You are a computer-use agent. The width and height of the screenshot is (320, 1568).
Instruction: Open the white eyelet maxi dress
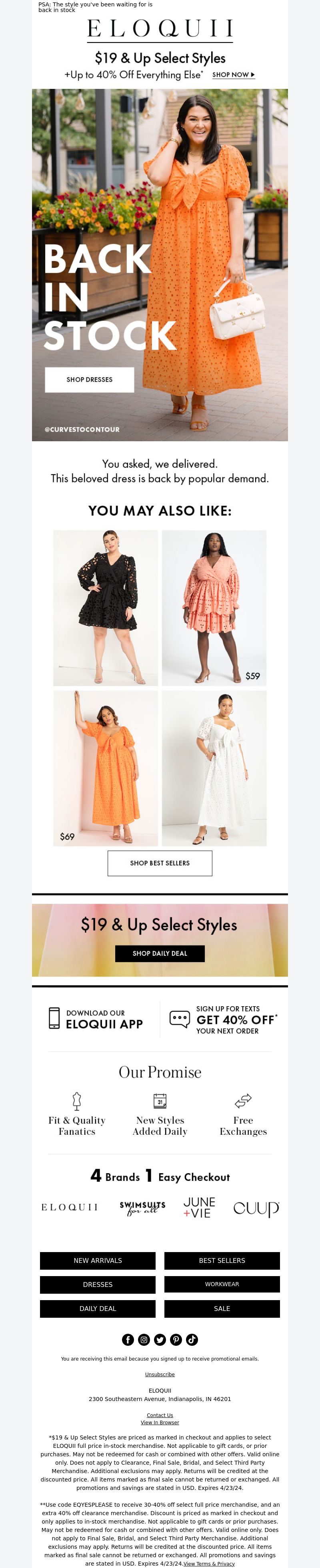(214, 768)
